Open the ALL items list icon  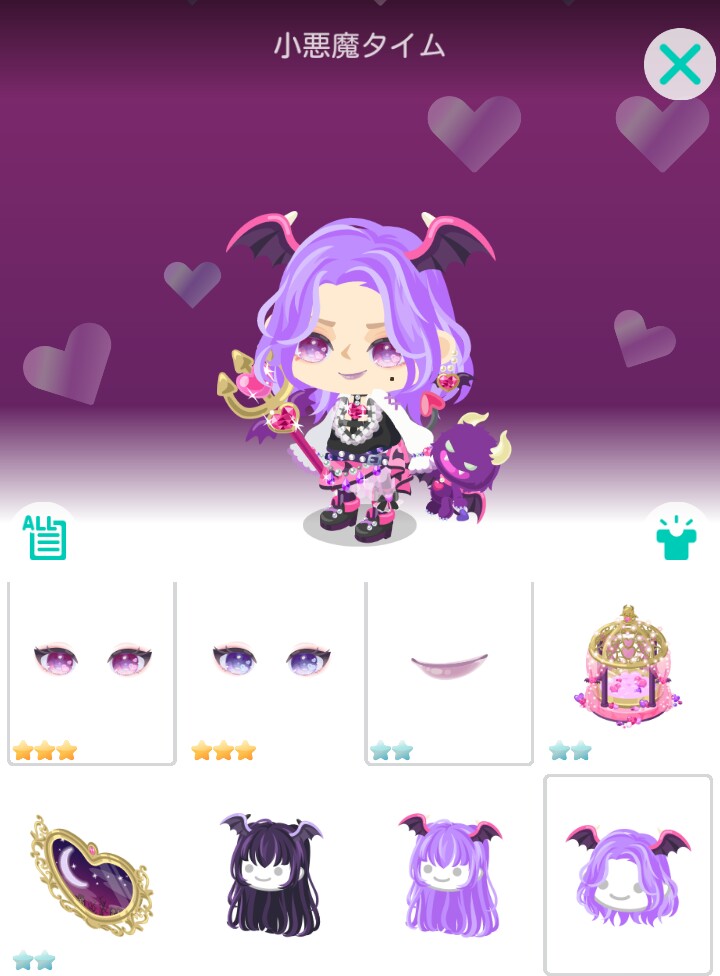point(44,537)
